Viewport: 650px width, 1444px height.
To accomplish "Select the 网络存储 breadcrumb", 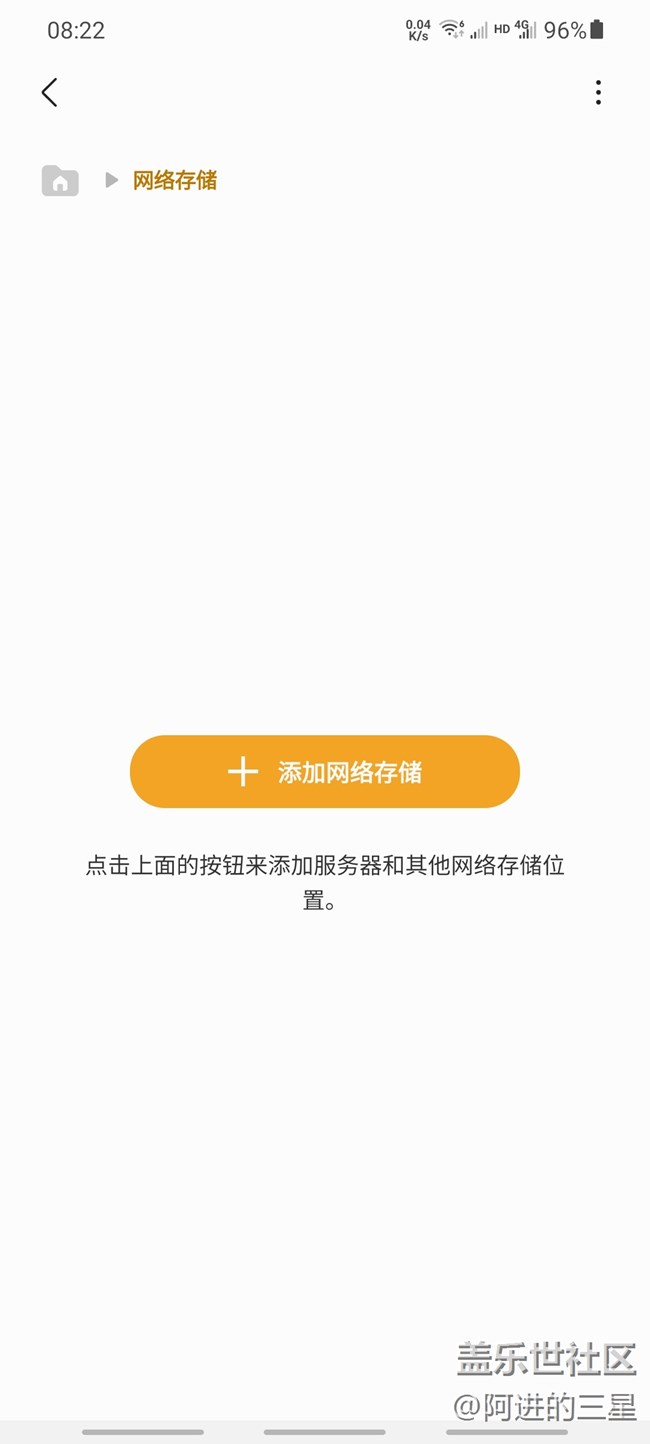I will (175, 181).
